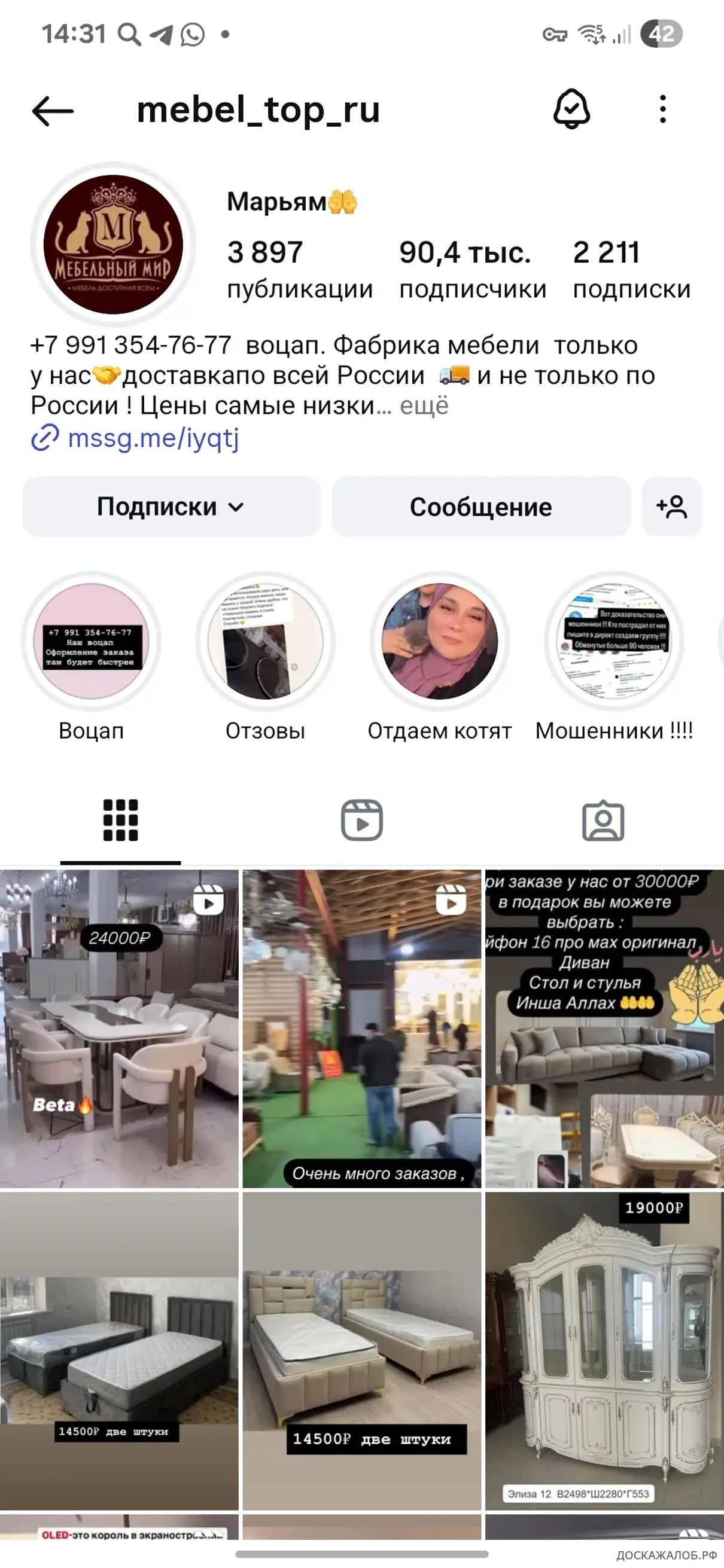This screenshot has height=1568, width=724.
Task: Open the 19000₽ Элиза cabinet post
Action: 605,1351
